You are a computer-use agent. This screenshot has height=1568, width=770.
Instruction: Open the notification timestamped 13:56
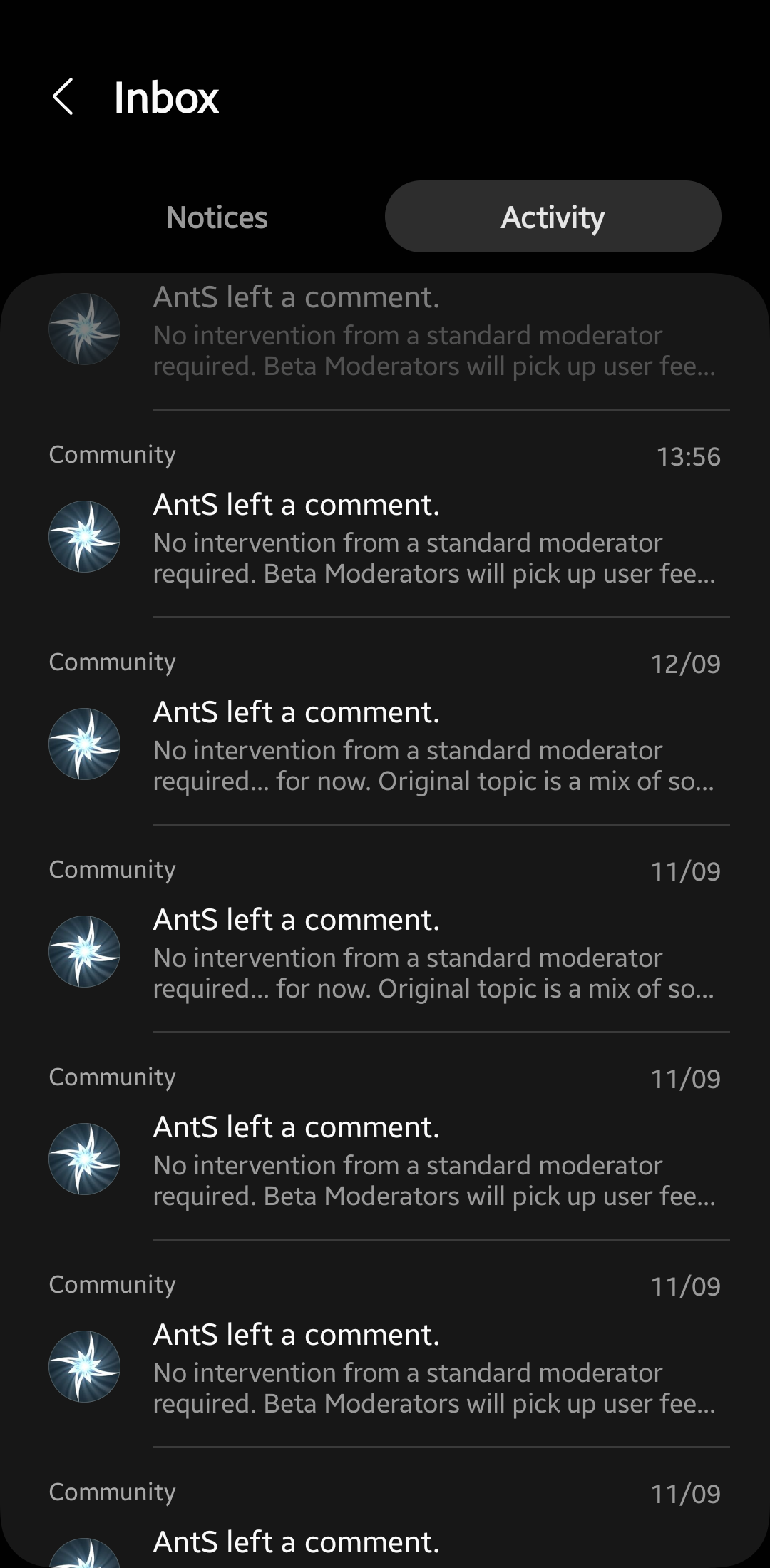[428, 538]
